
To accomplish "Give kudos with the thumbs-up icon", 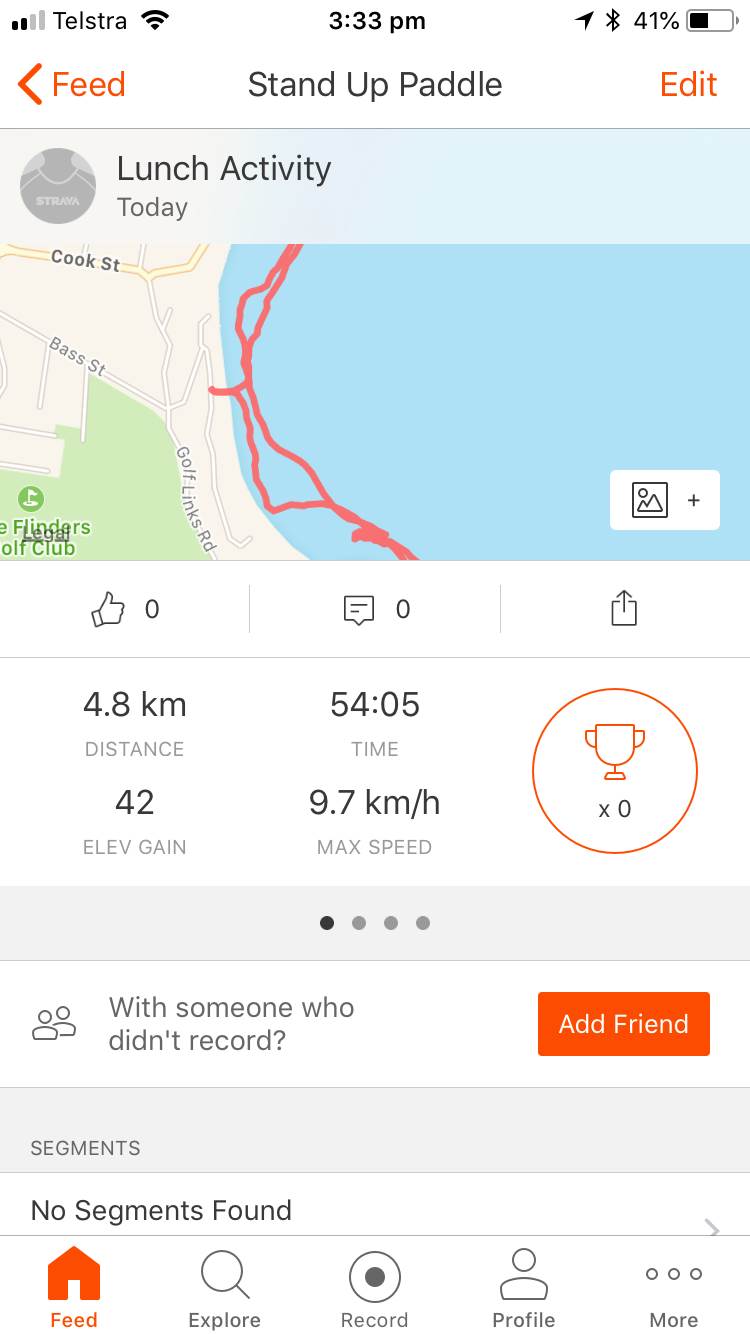I will pos(109,609).
